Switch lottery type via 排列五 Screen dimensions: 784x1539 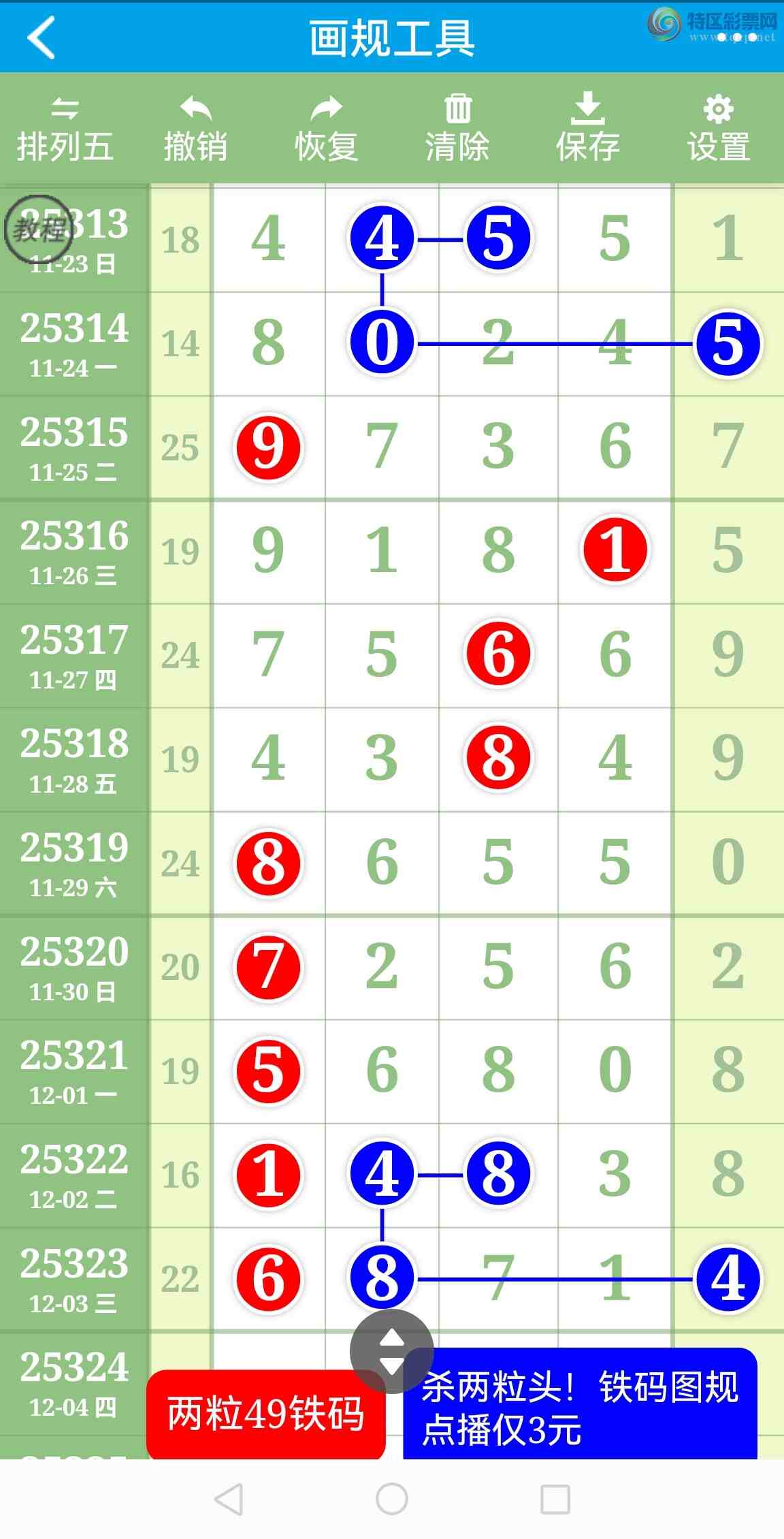coord(65,129)
